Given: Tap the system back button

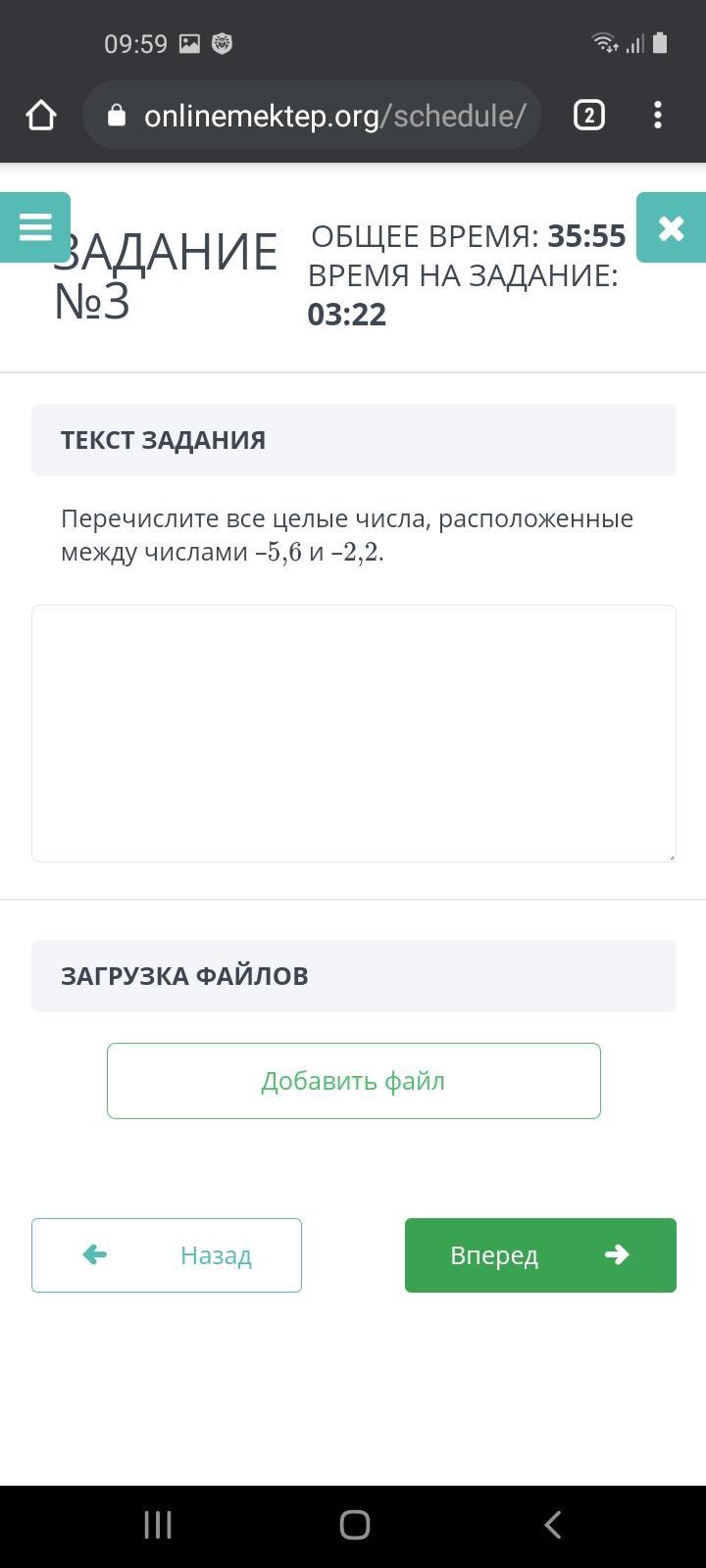Looking at the screenshot, I should (552, 1525).
